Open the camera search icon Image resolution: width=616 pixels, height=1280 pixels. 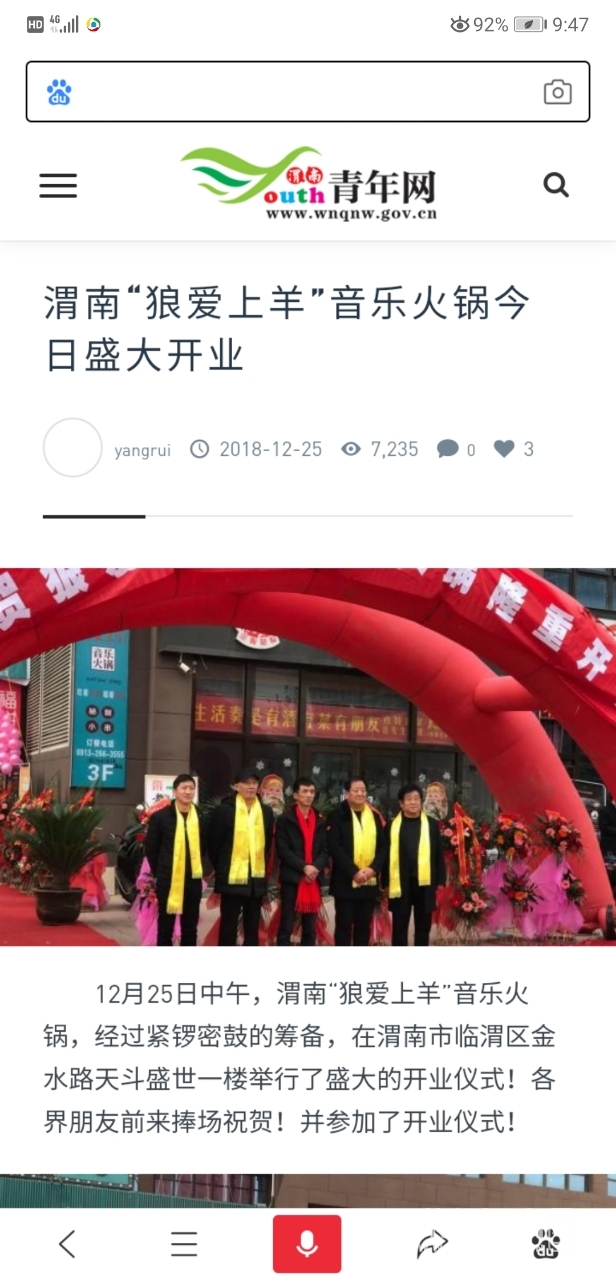[x=557, y=92]
